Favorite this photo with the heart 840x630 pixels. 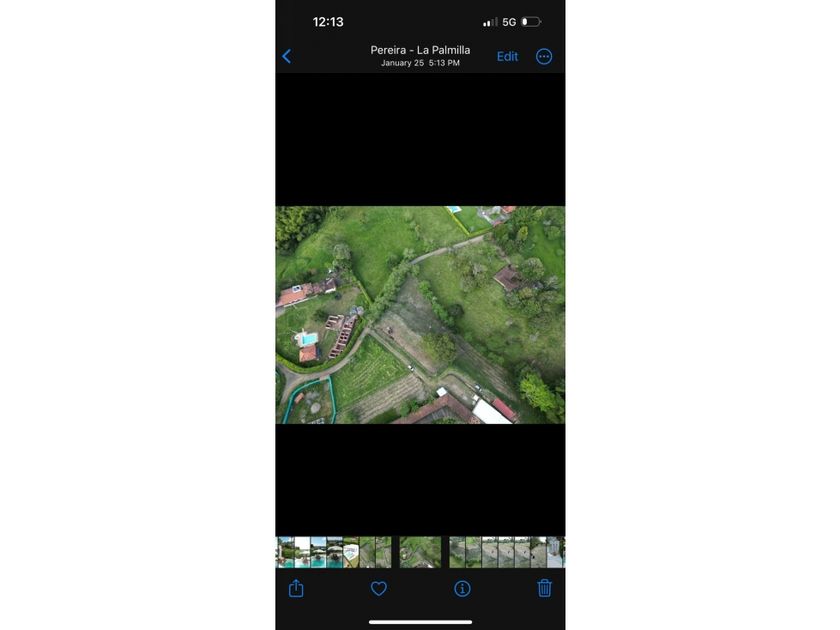click(379, 589)
